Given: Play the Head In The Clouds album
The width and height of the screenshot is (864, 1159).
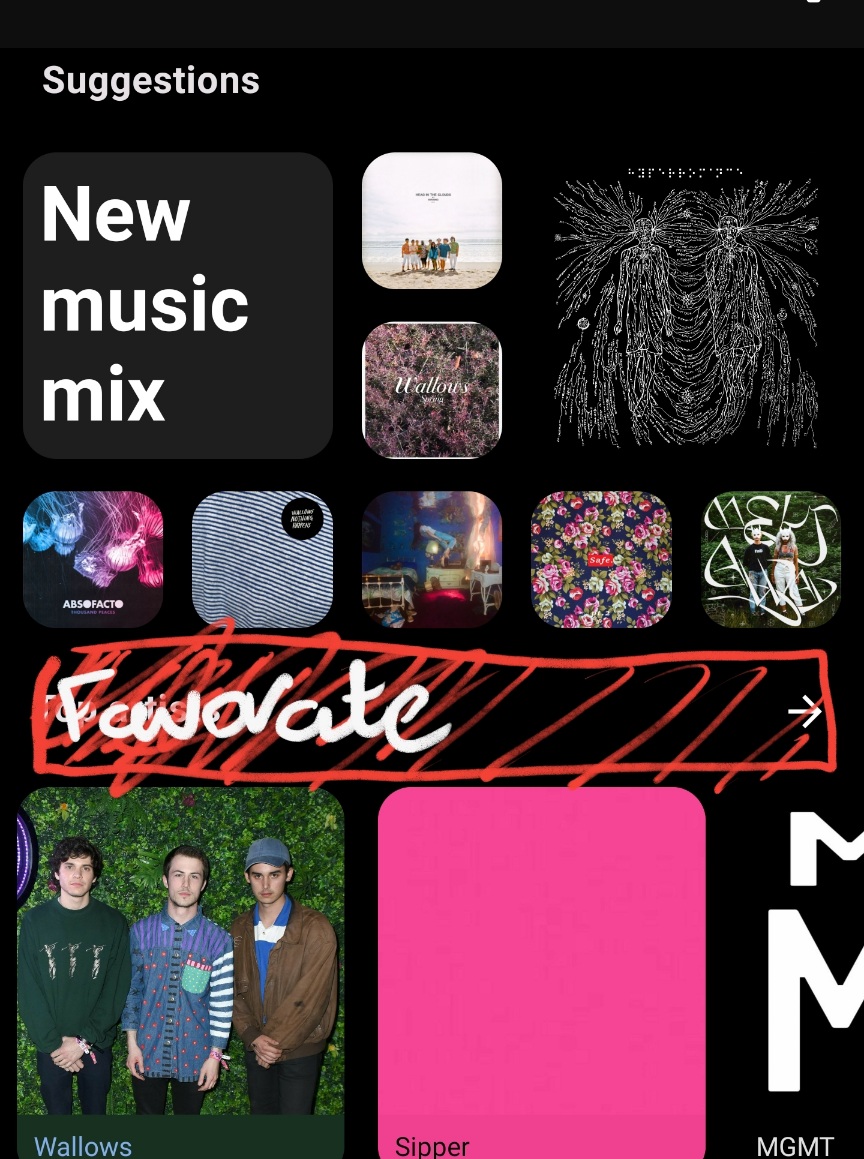Looking at the screenshot, I should [431, 219].
